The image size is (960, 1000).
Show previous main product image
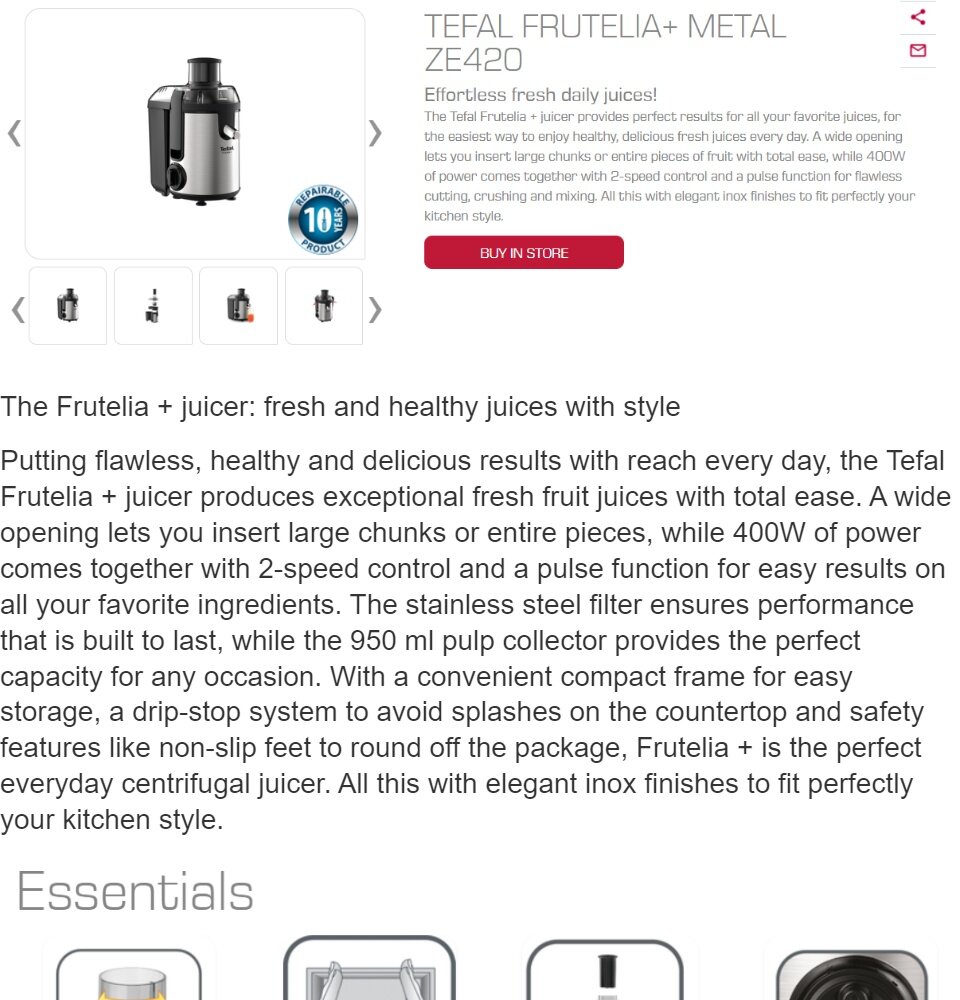coord(14,133)
